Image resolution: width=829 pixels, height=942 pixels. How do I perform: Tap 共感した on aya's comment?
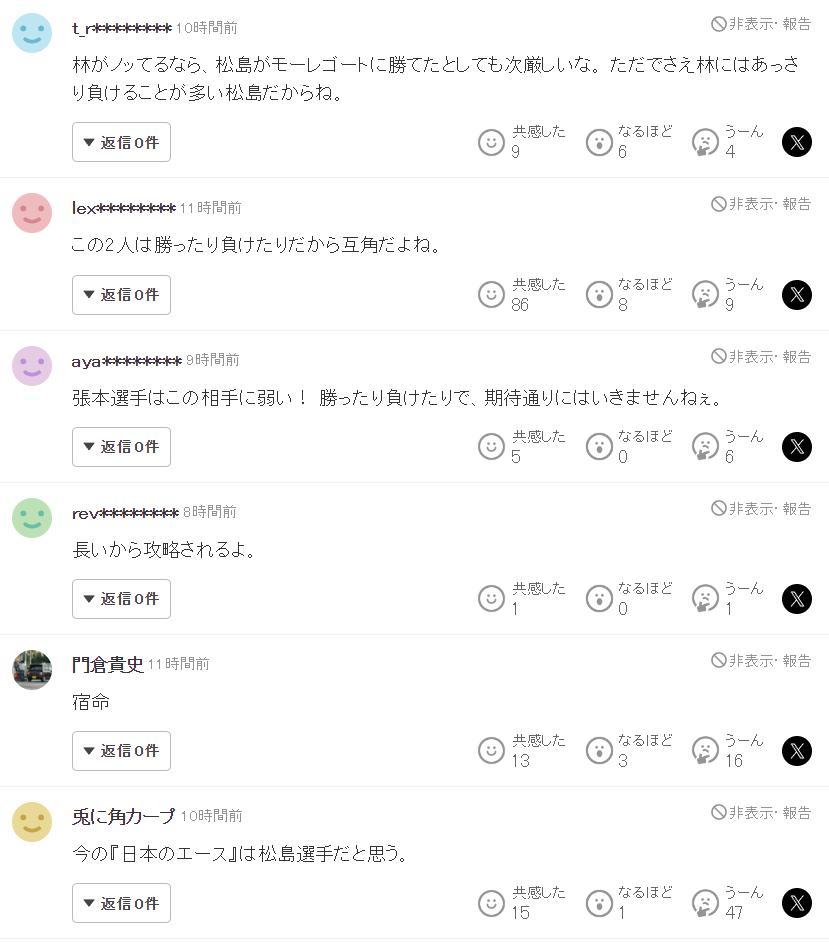pos(491,446)
